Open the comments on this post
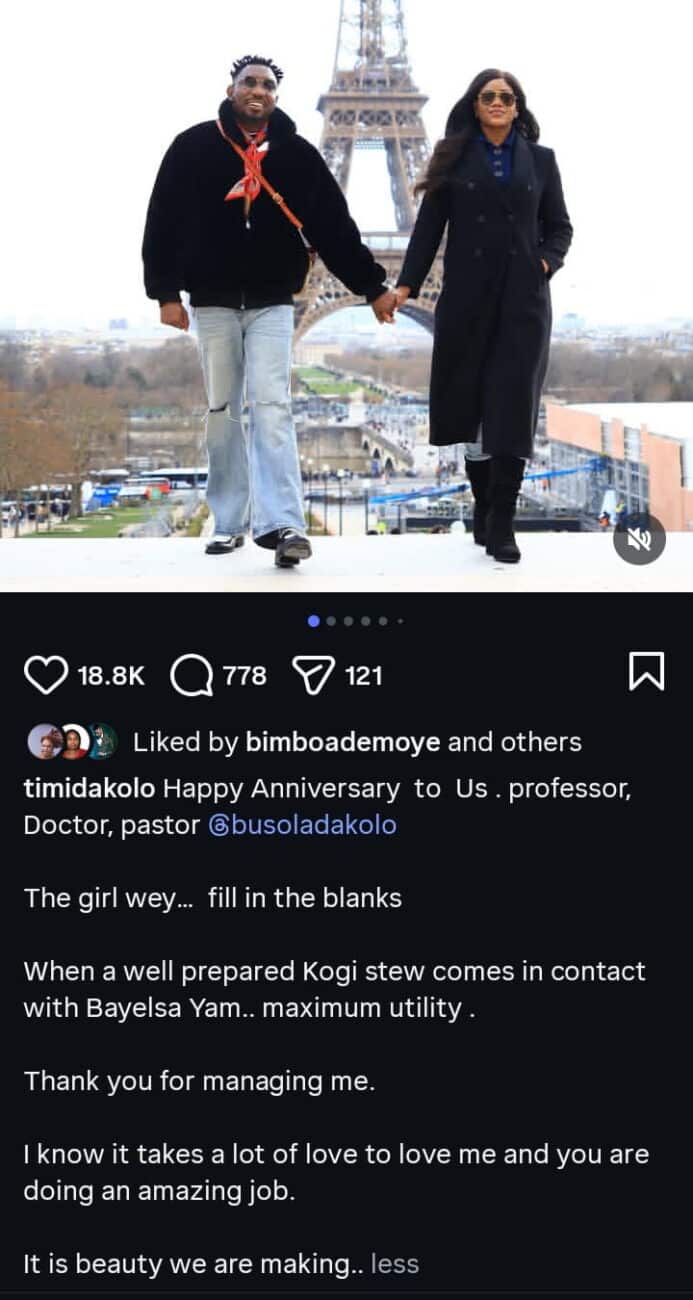The width and height of the screenshot is (693, 1300). tap(192, 675)
